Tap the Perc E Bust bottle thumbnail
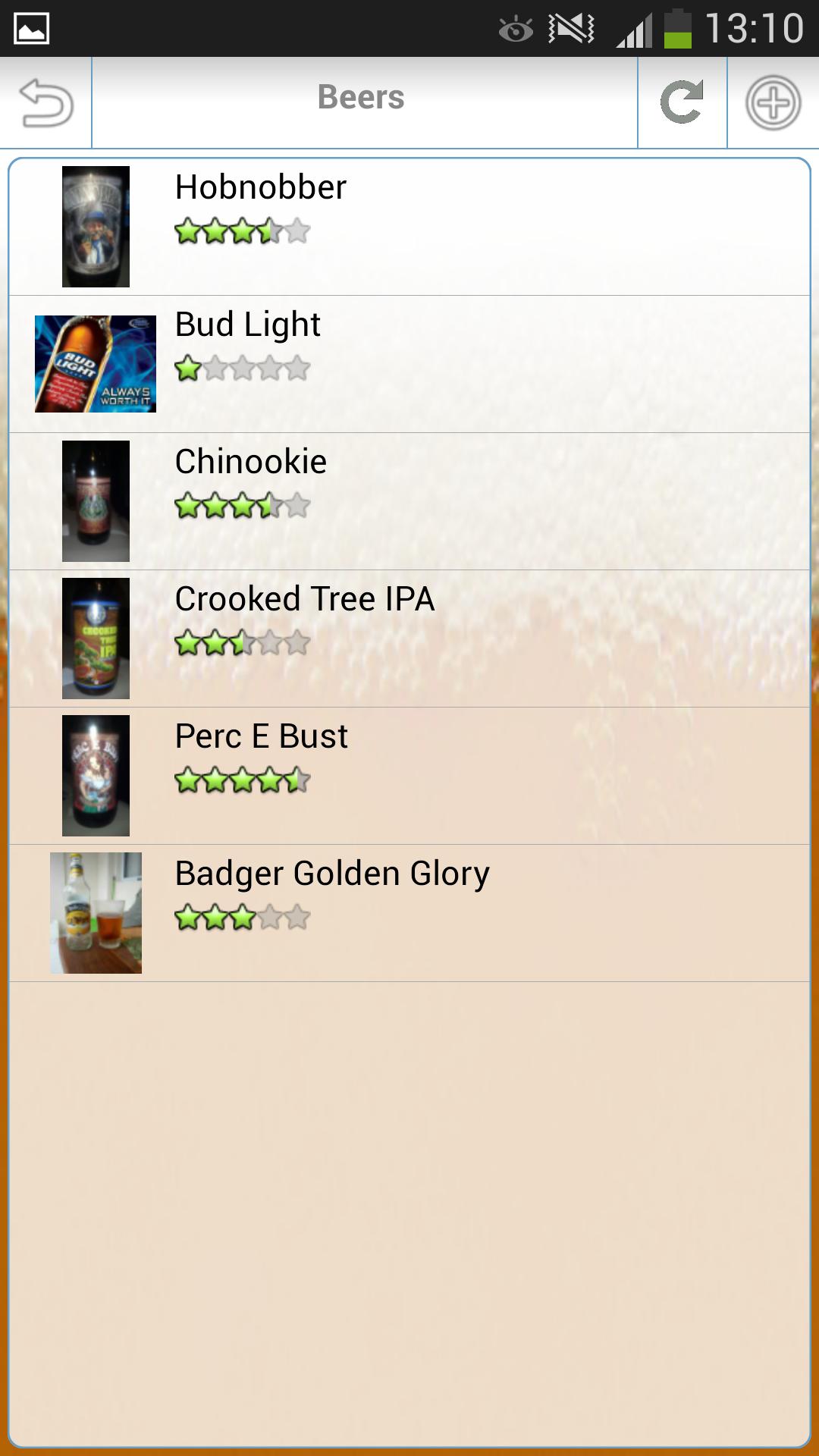819x1456 pixels. [95, 774]
